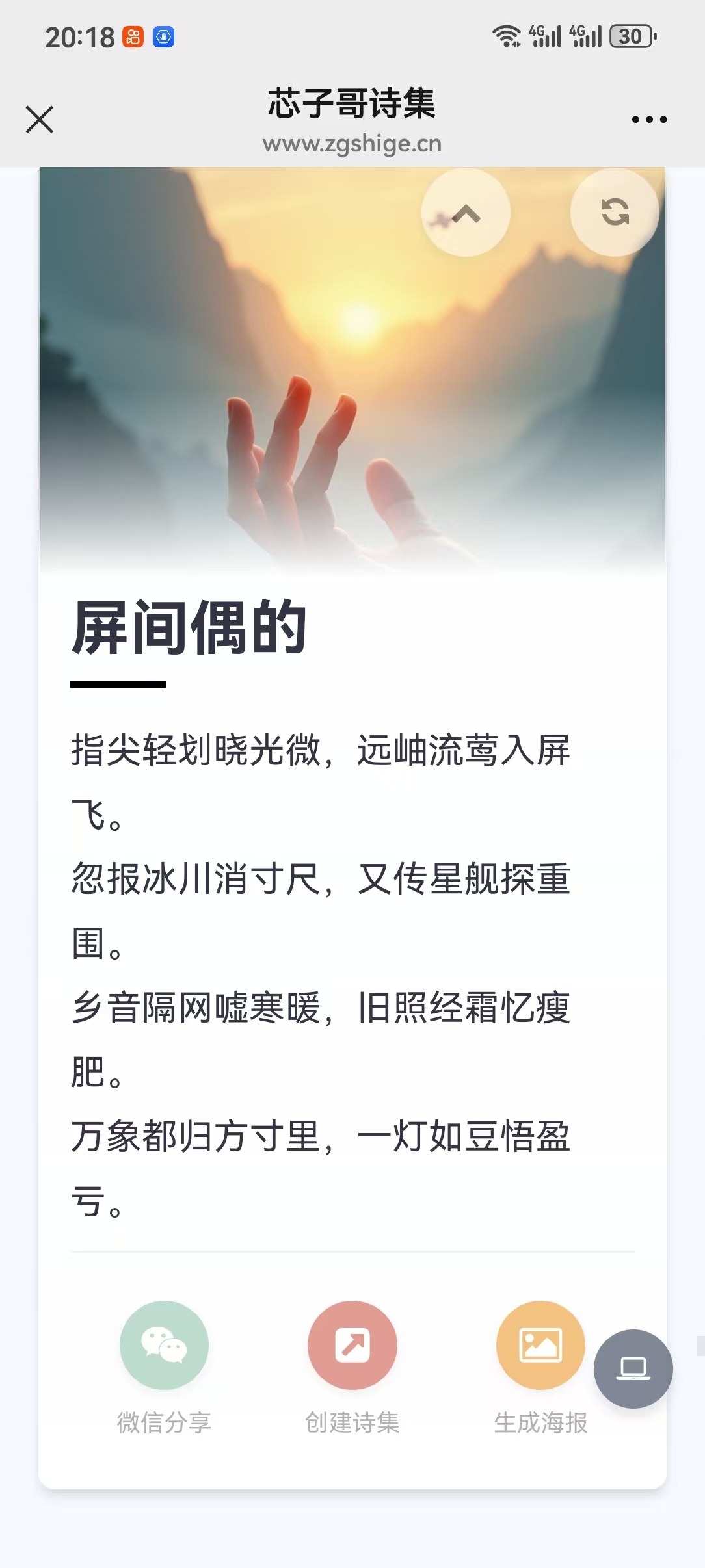The image size is (705, 1568).
Task: Close the 芯子哥诗集 web page
Action: (x=40, y=120)
